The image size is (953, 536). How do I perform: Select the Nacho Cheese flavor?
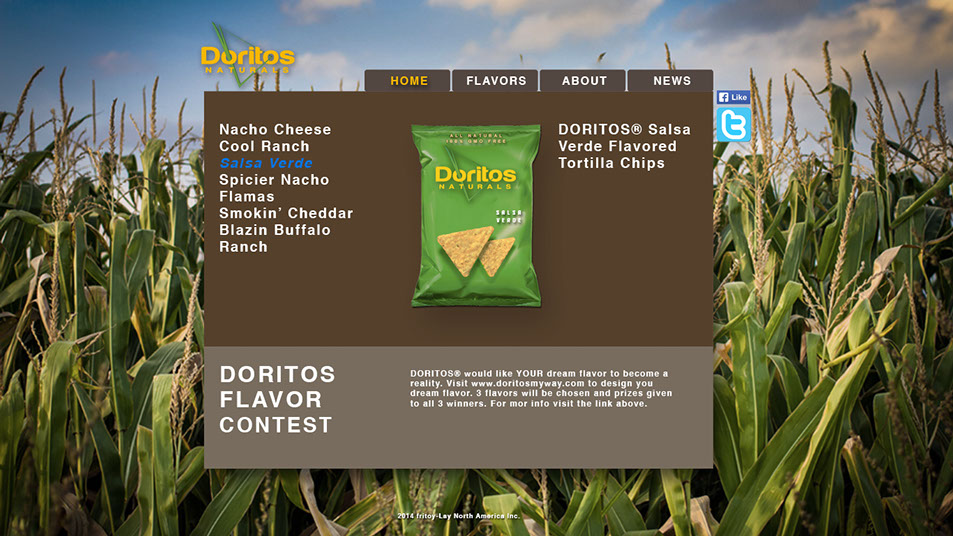click(275, 129)
